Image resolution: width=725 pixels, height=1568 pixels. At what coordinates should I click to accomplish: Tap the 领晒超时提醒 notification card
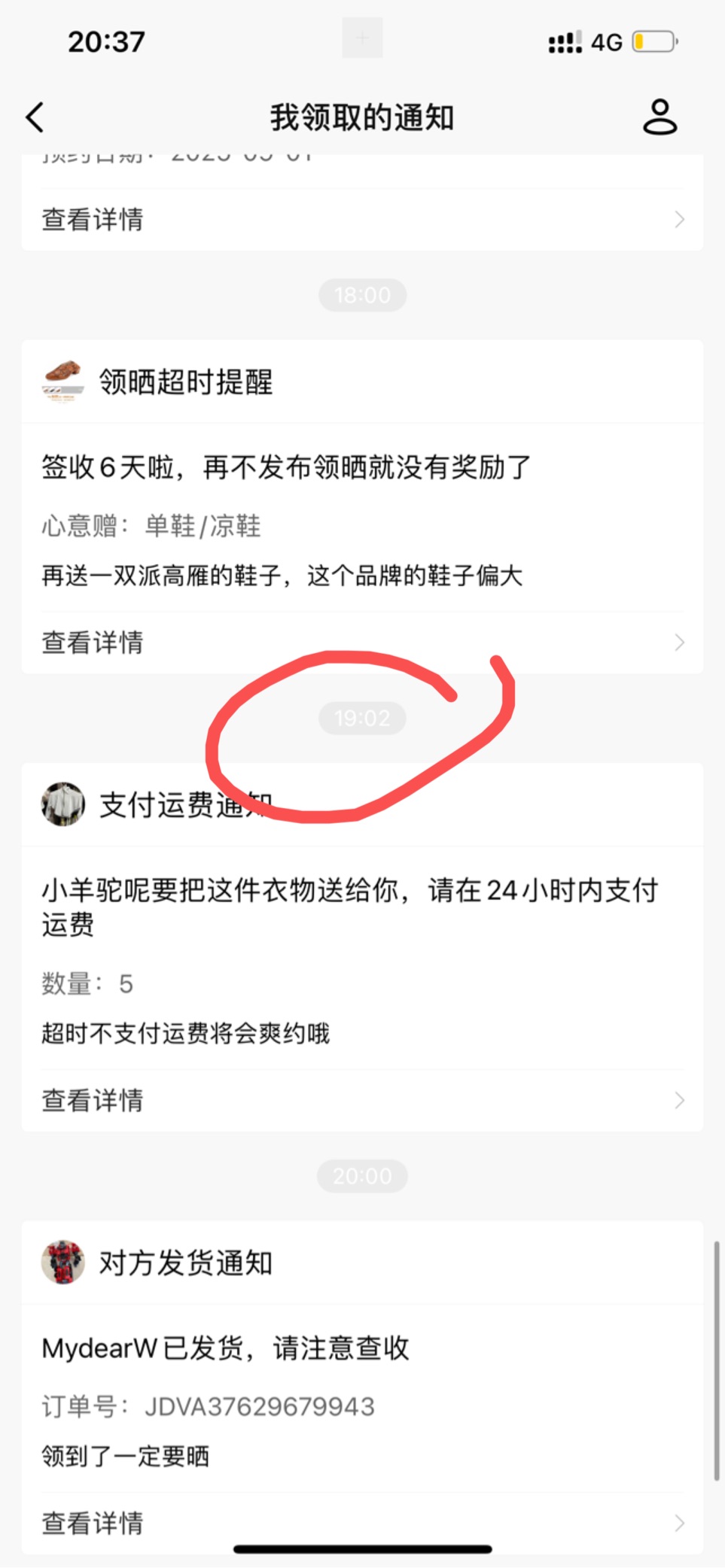362,506
